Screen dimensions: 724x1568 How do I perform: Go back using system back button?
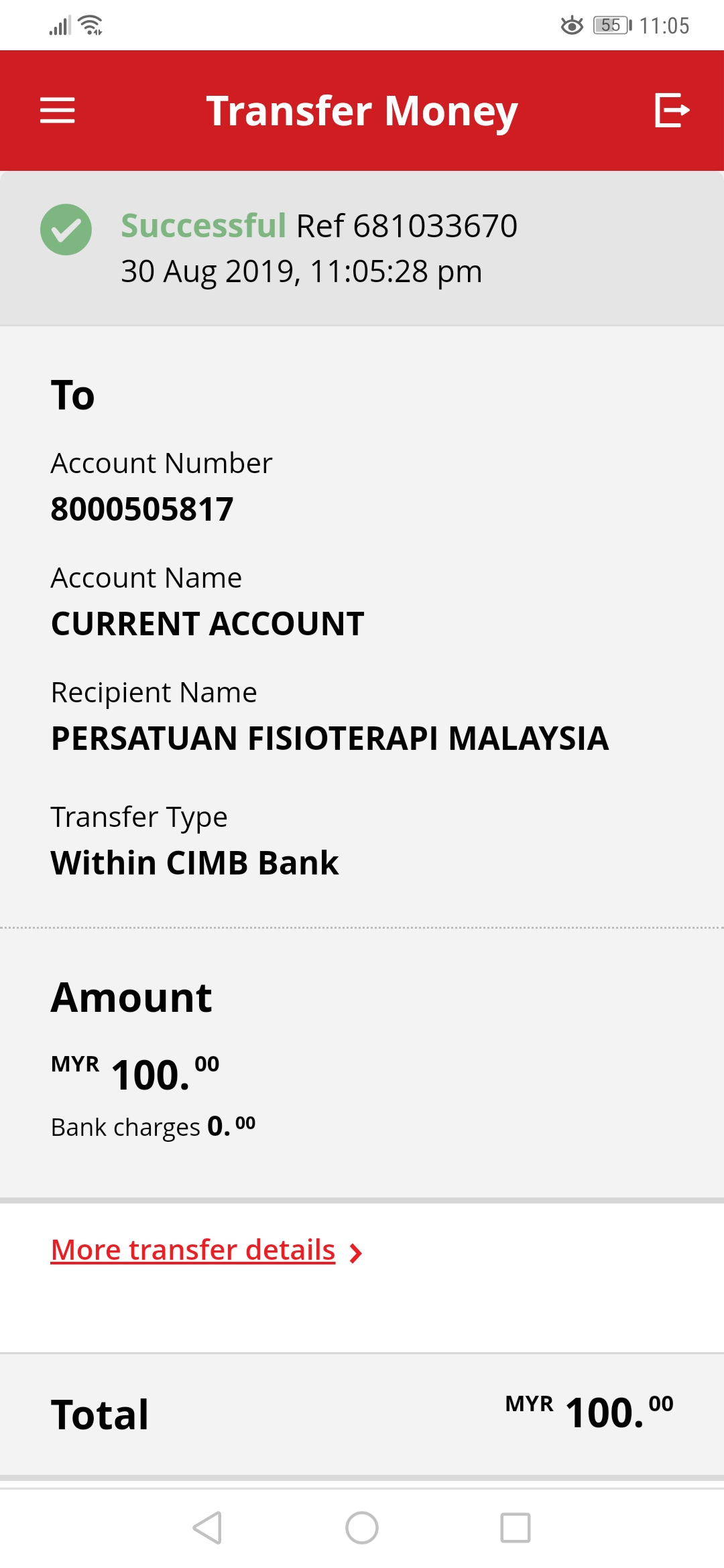(207, 1528)
